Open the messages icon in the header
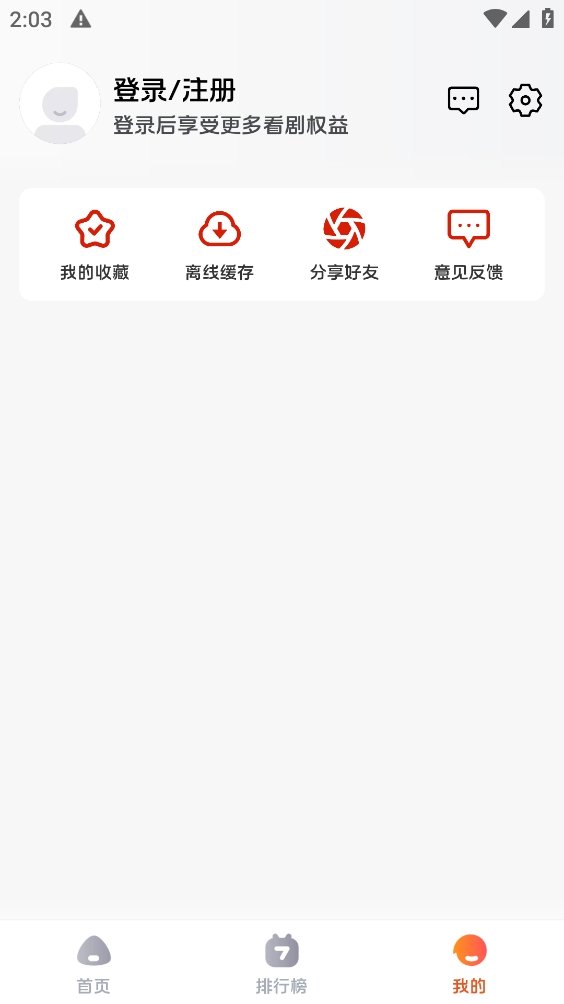Screen dimensions: 564x1004 (463, 100)
